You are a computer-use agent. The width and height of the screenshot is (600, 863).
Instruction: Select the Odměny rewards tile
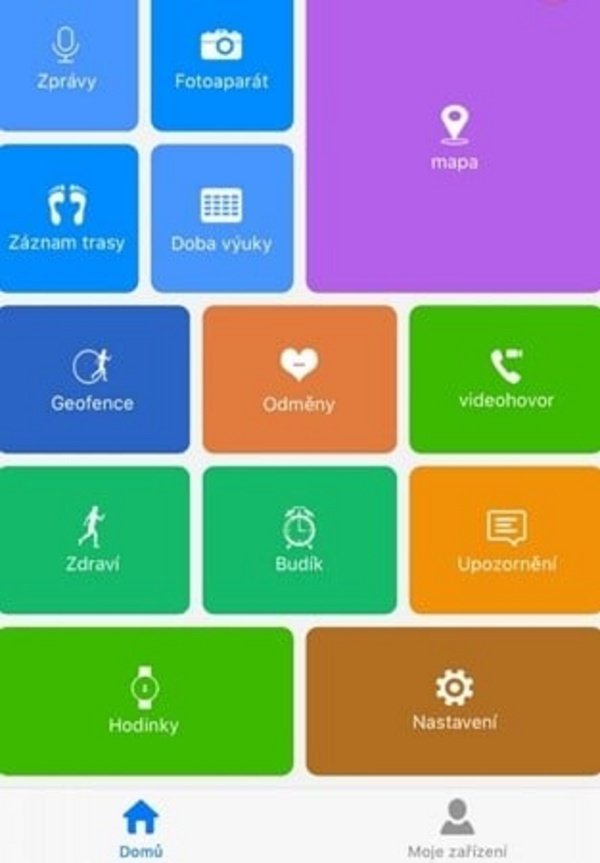pyautogui.click(x=299, y=379)
